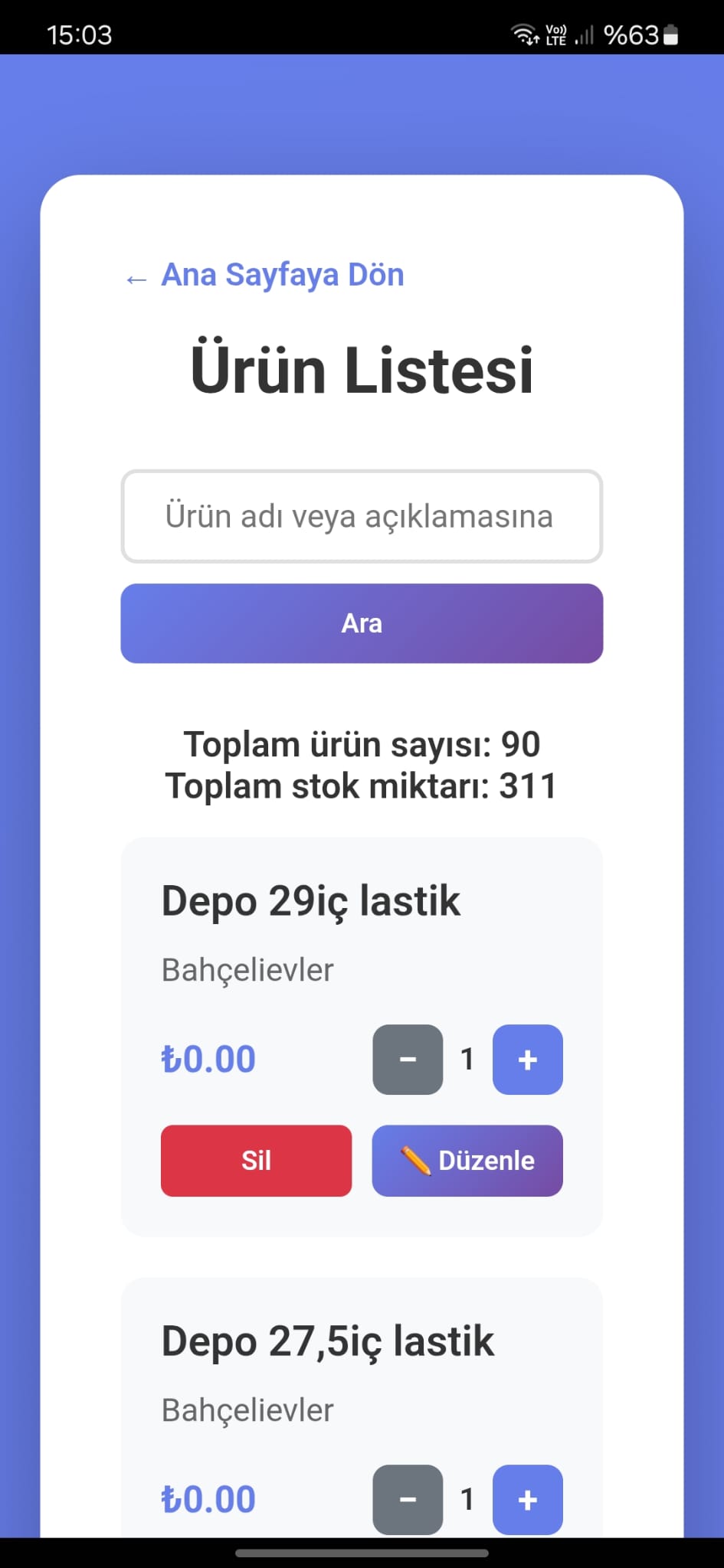The image size is (724, 1568).
Task: Decrease quantity of Depo 29iç lastik
Action: (408, 1060)
